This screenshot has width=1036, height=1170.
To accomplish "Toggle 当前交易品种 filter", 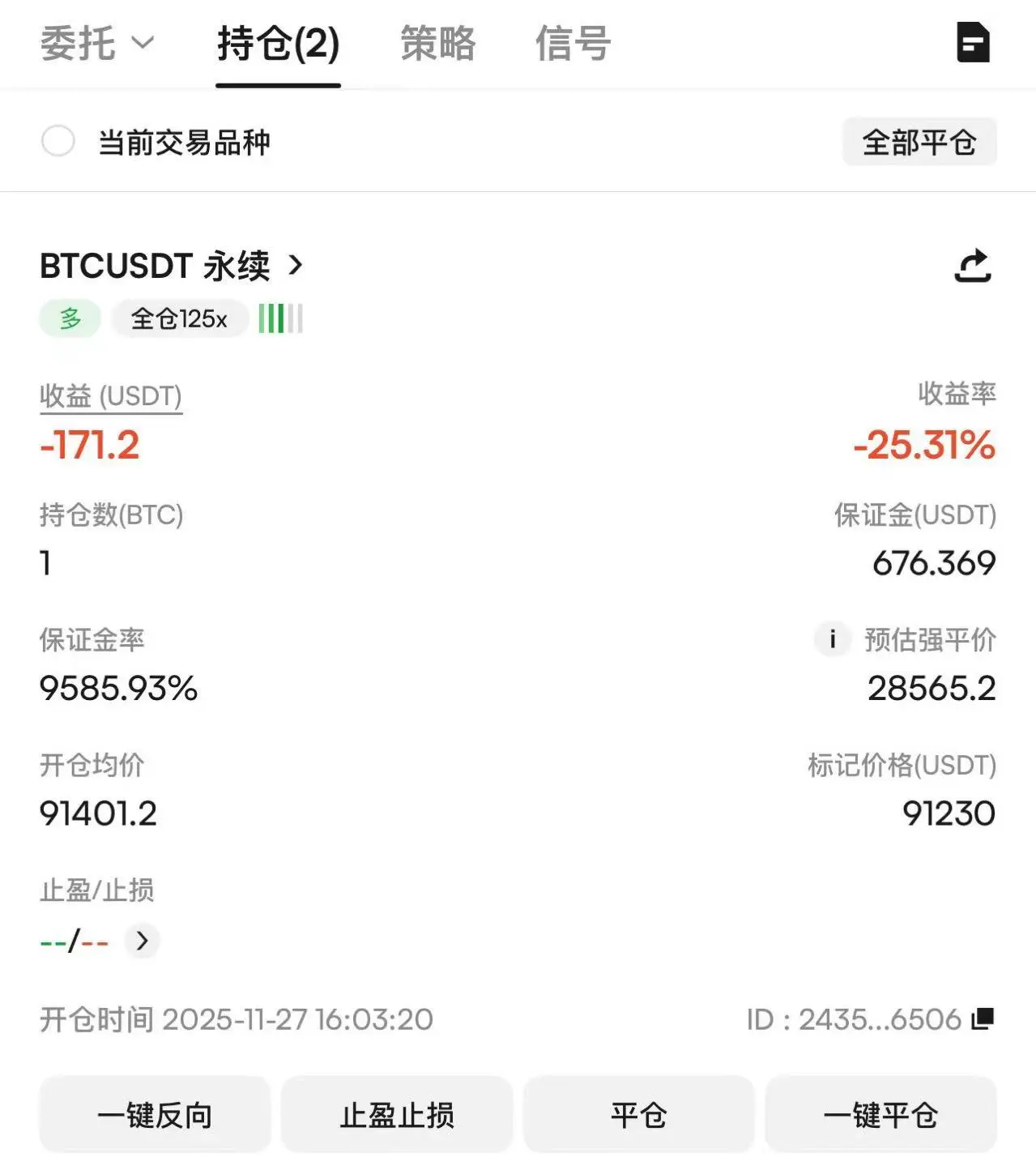I will point(58,142).
